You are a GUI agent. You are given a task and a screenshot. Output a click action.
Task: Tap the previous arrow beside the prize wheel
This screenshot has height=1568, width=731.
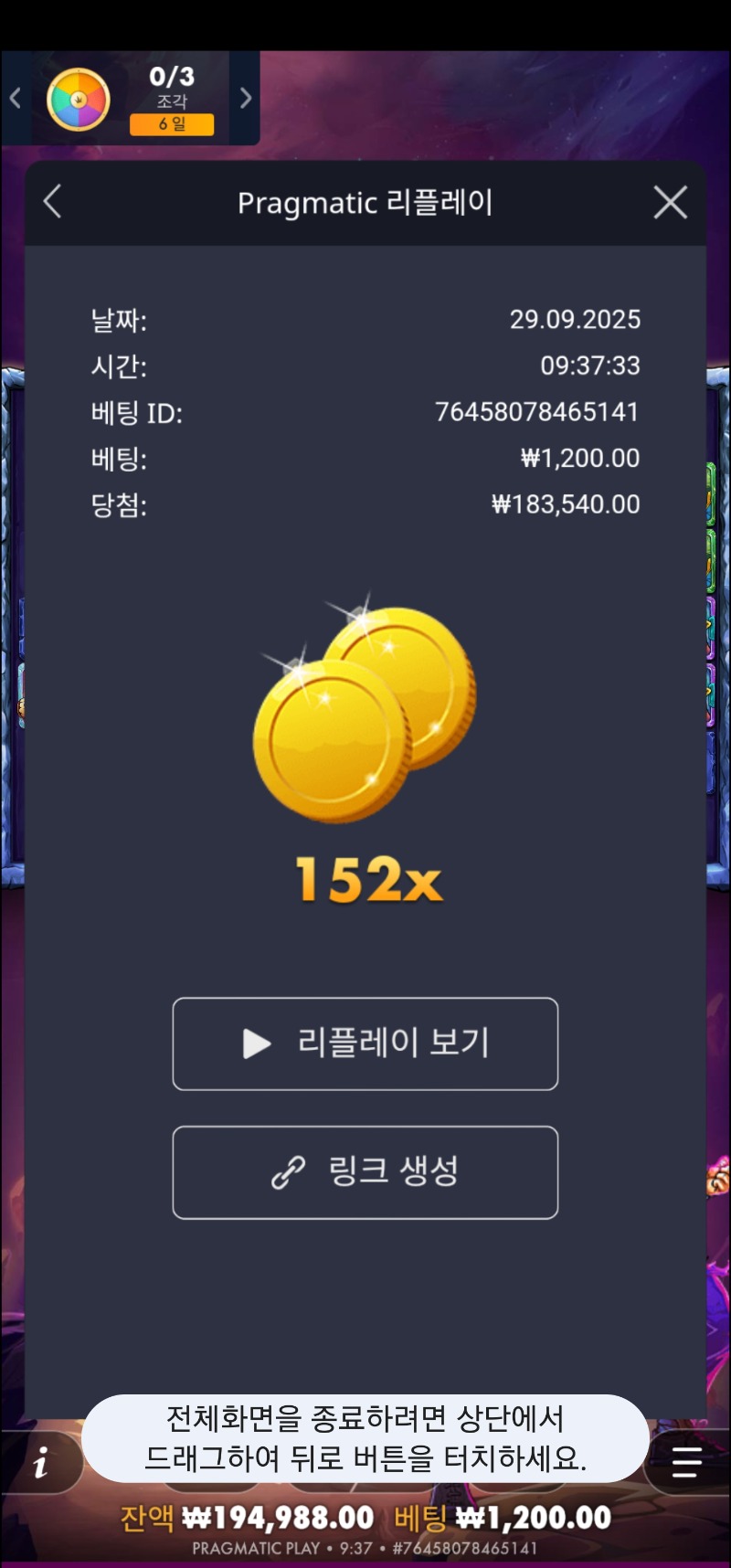(x=16, y=98)
